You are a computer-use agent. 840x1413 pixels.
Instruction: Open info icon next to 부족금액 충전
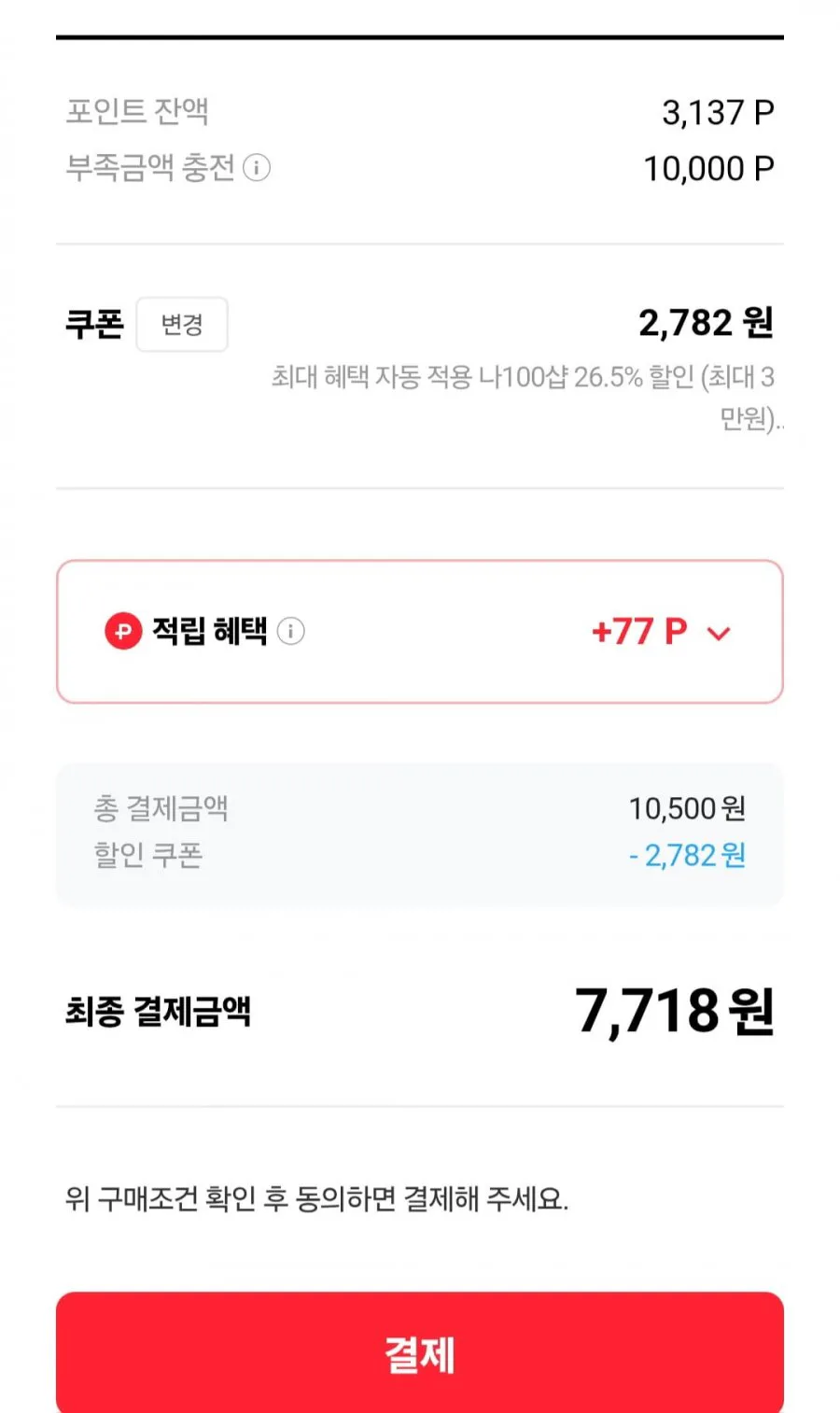[257, 168]
